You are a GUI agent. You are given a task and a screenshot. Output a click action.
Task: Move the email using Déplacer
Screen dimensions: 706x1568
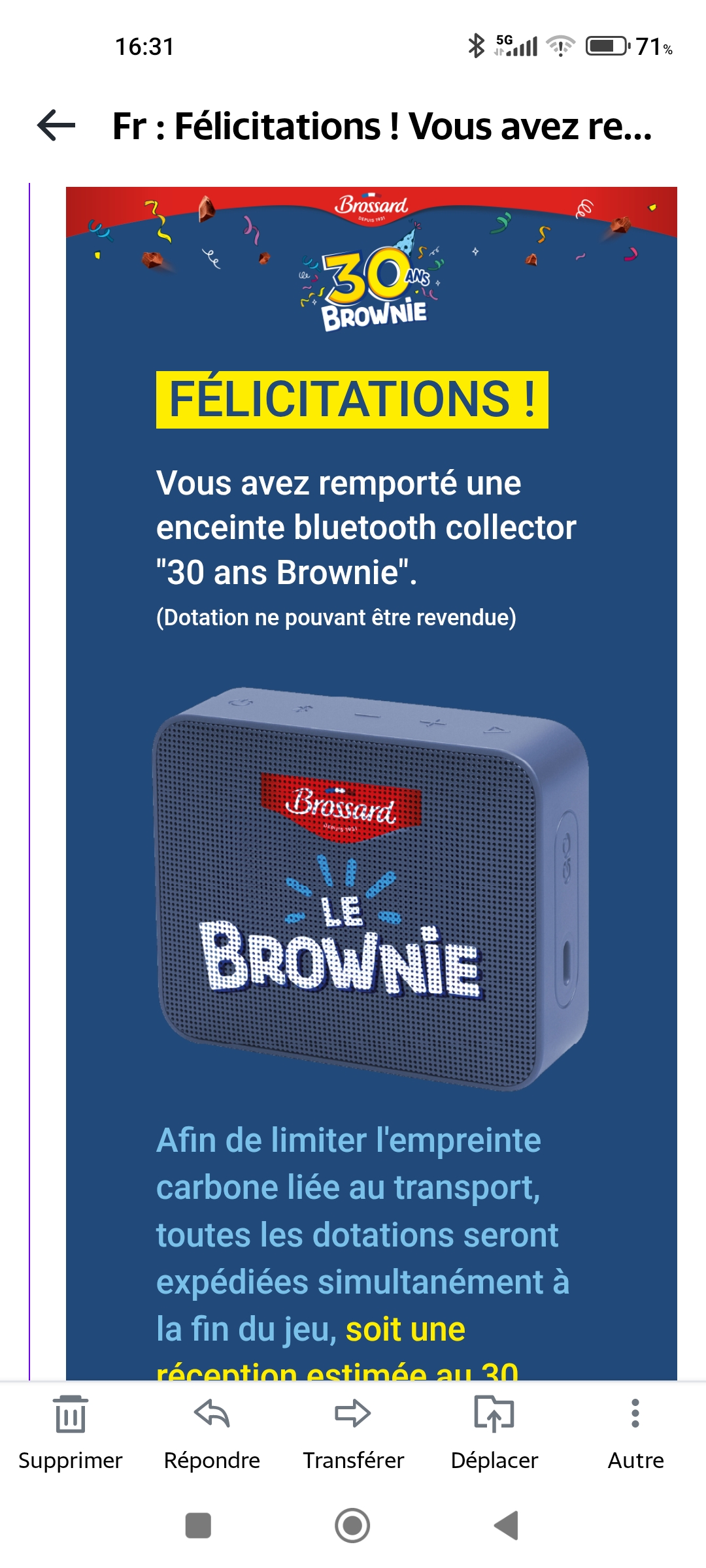494,1431
